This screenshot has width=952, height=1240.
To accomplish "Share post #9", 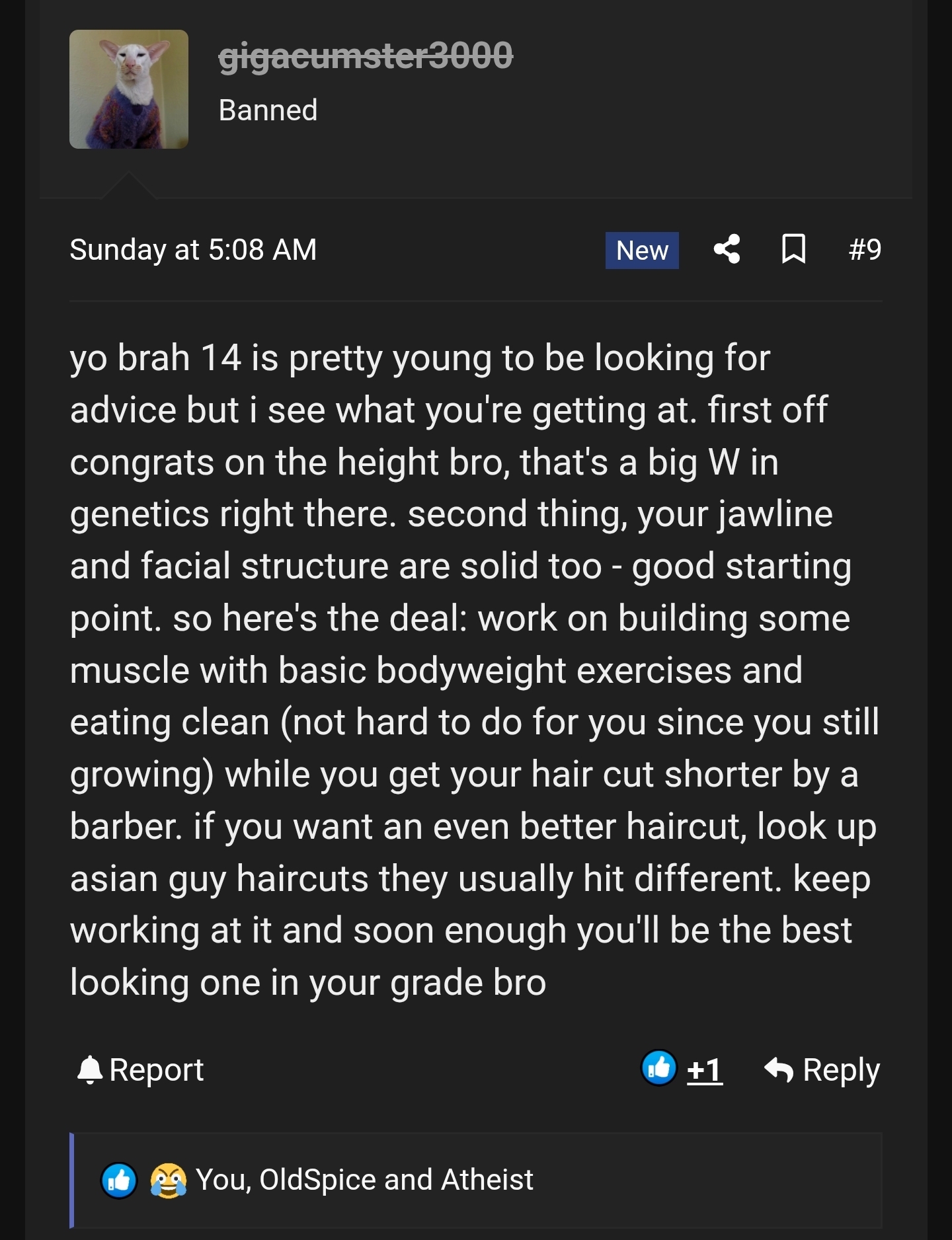I will tap(727, 250).
